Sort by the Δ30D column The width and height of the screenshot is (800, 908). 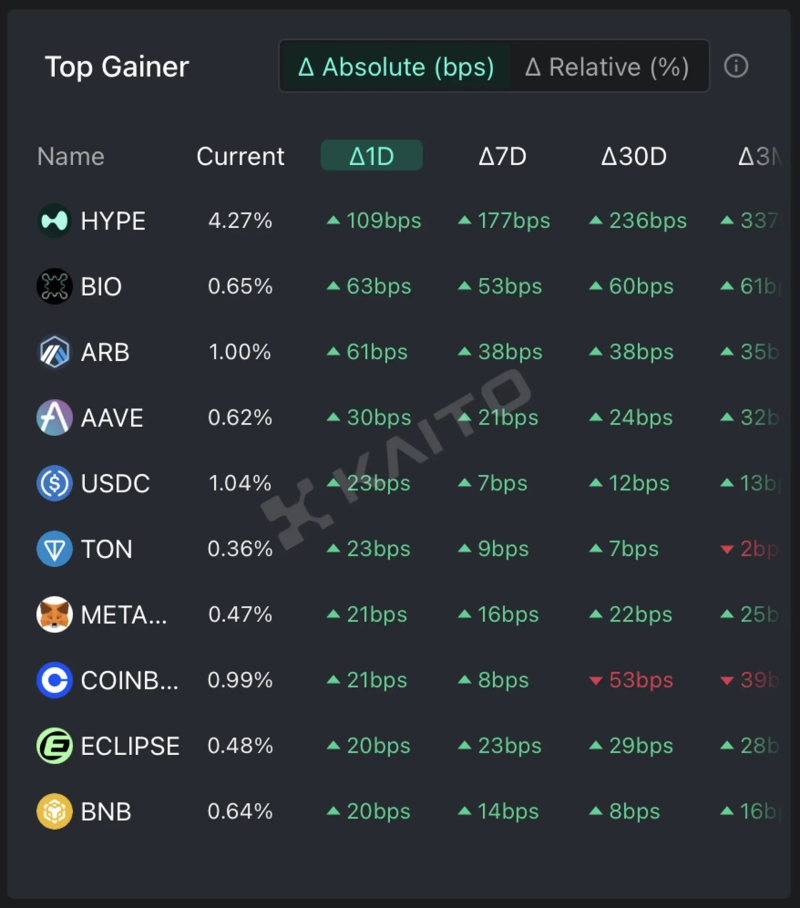[x=633, y=156]
